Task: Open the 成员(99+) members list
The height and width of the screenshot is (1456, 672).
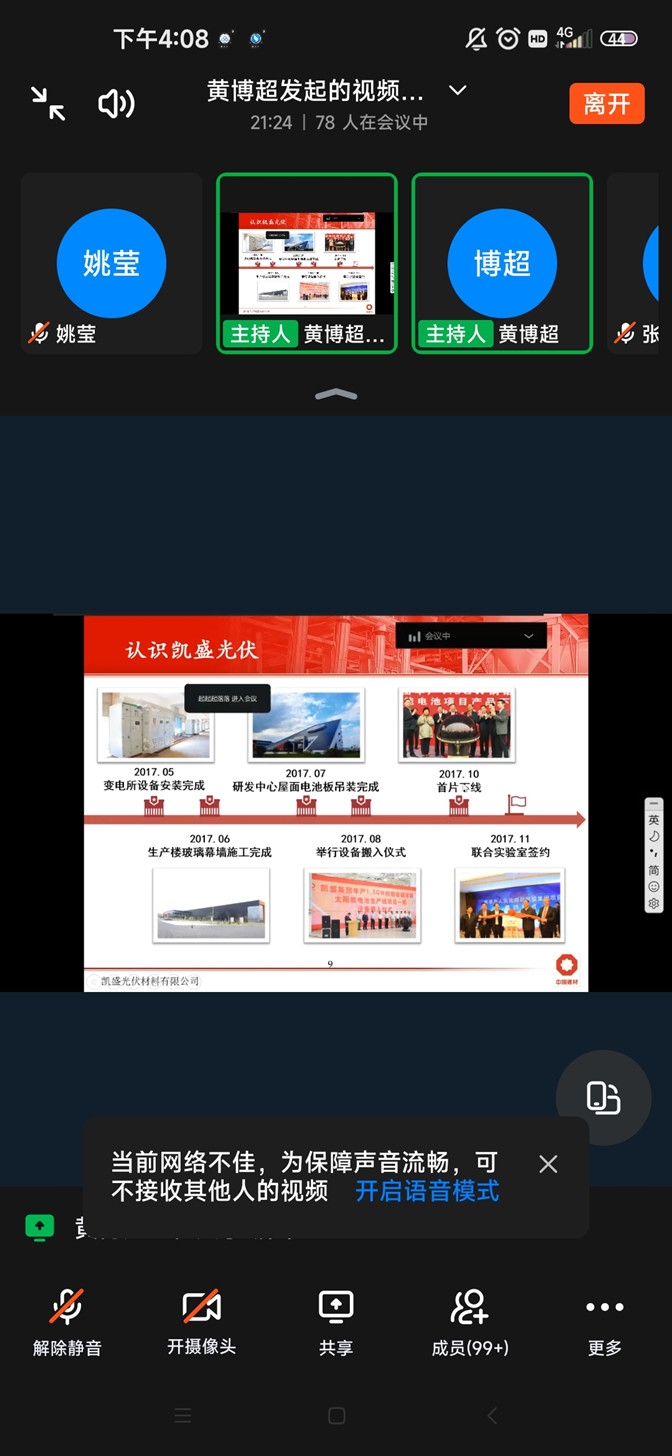Action: (x=470, y=1320)
